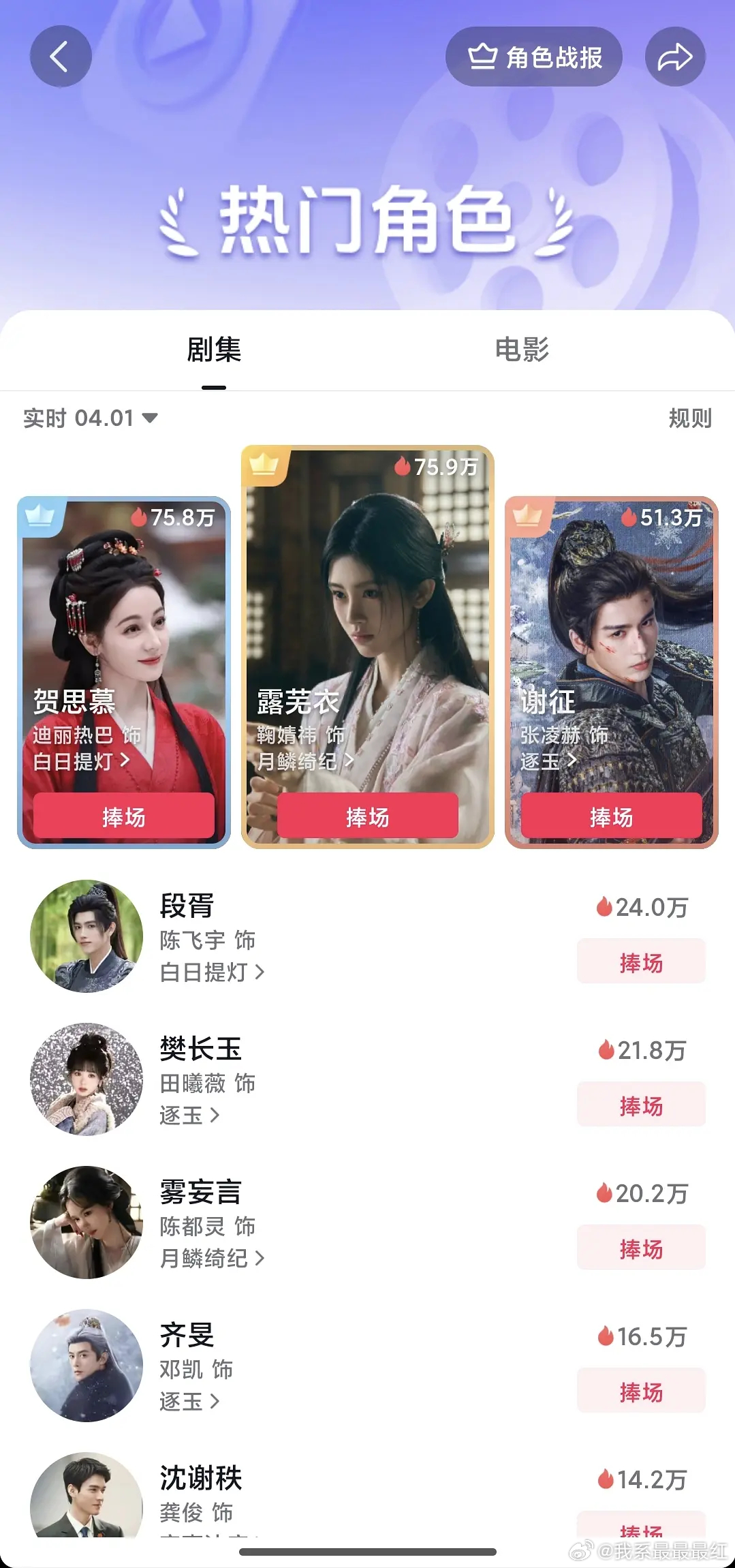Click the flame icon next to 75.9万
This screenshot has width=735, height=1568.
click(403, 467)
